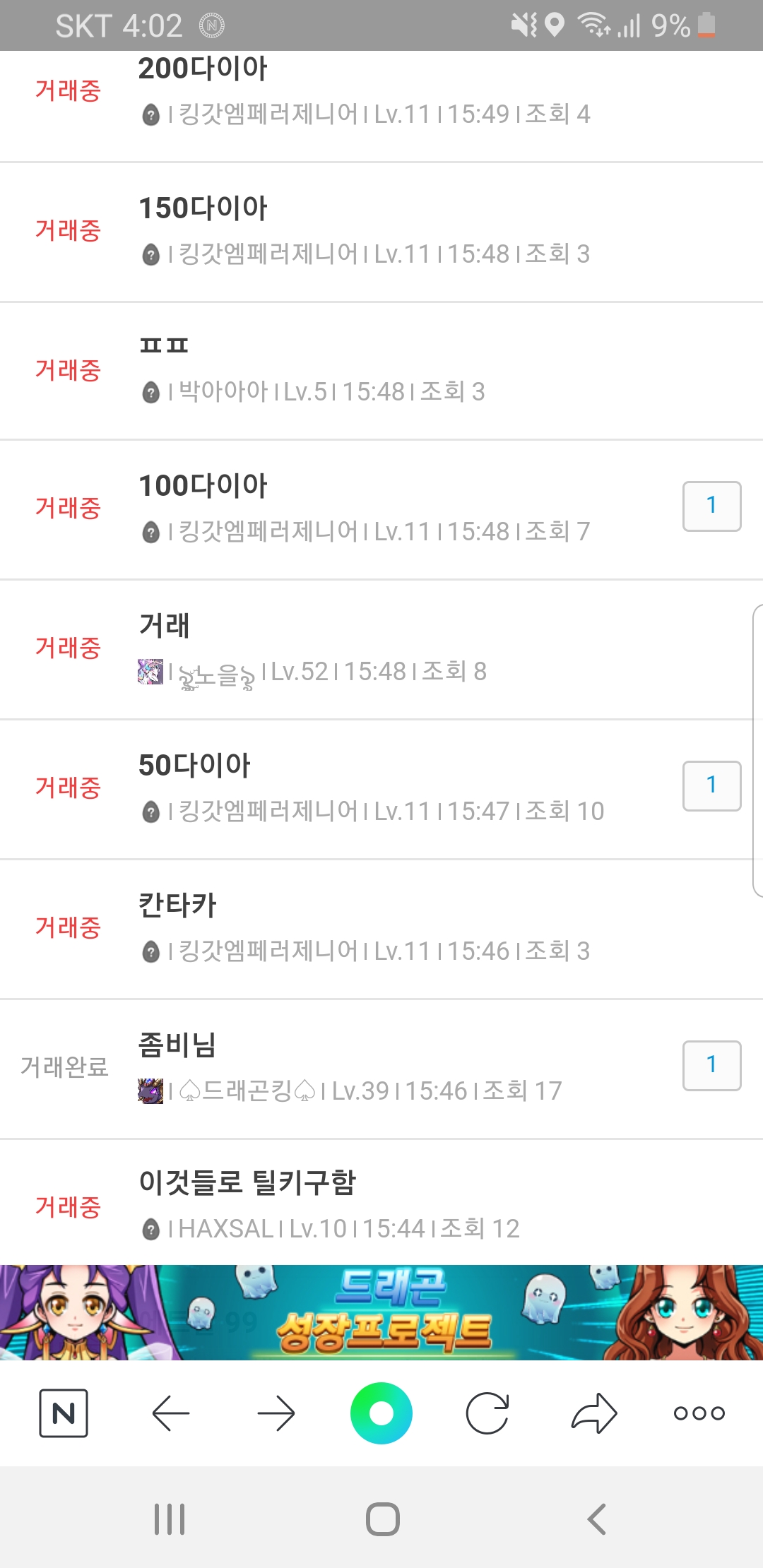Open the ㅍㅍ post by 박아아아
763x1568 pixels.
tap(164, 345)
